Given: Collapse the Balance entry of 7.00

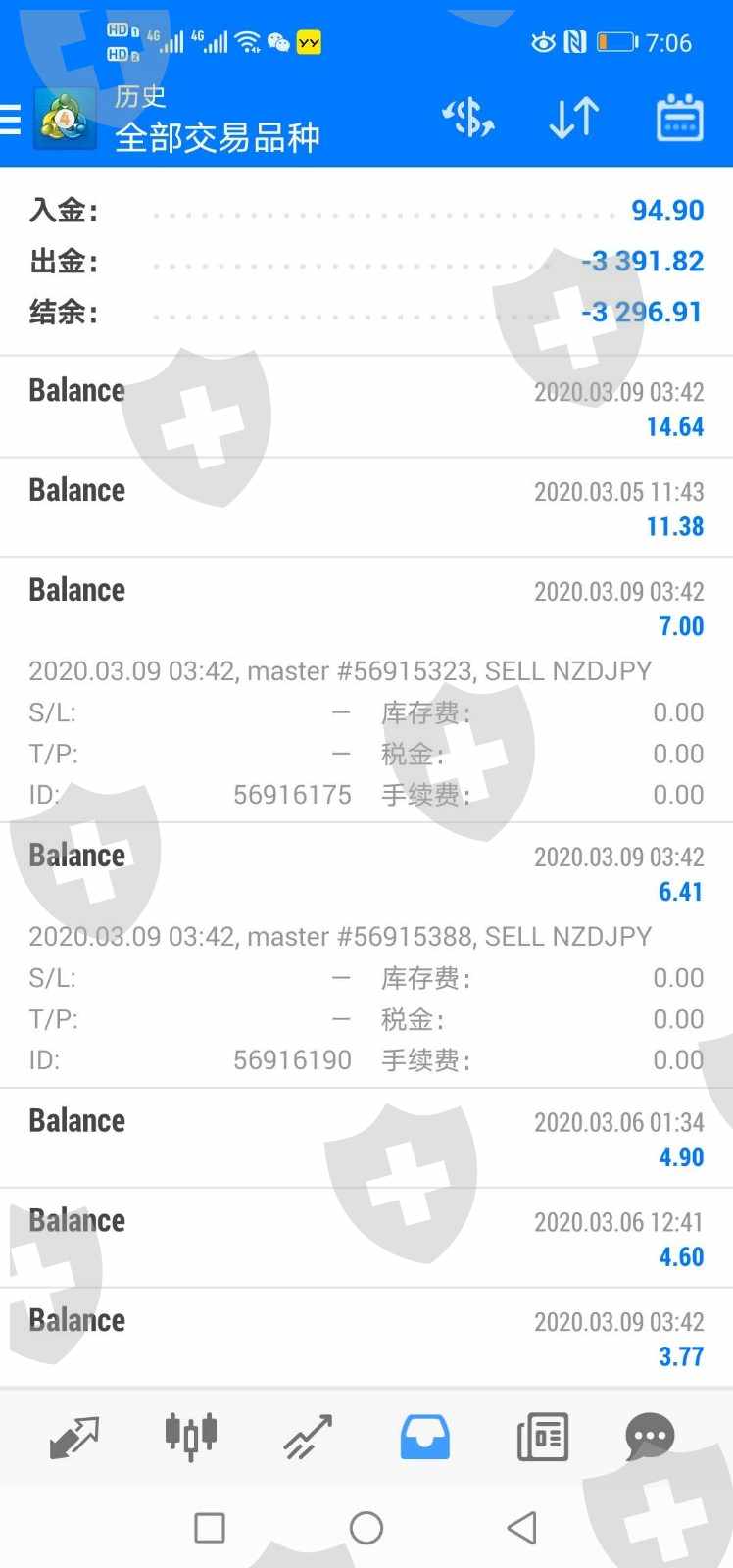Looking at the screenshot, I should (x=366, y=608).
